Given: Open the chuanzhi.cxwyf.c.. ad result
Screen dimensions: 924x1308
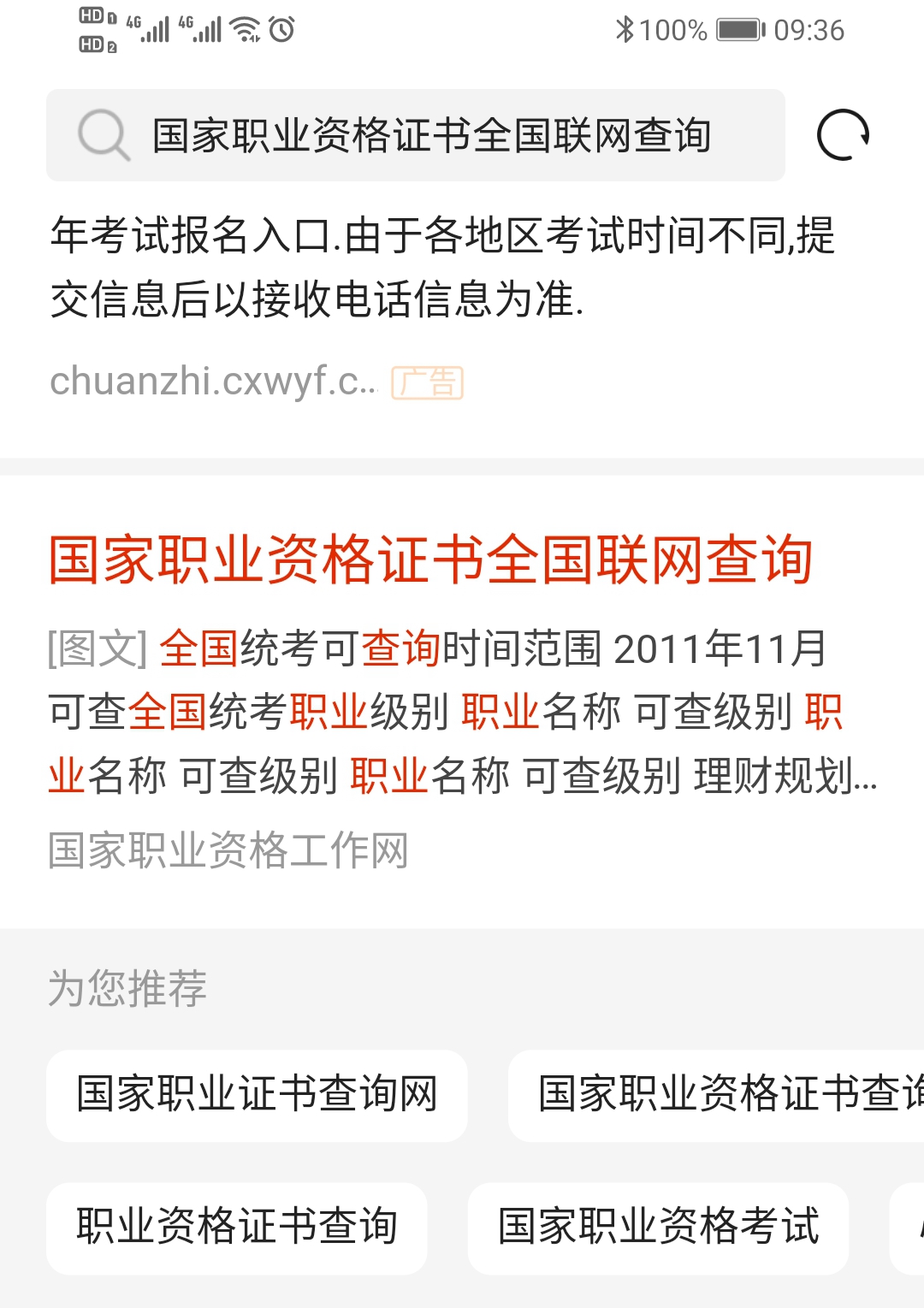Looking at the screenshot, I should (212, 382).
